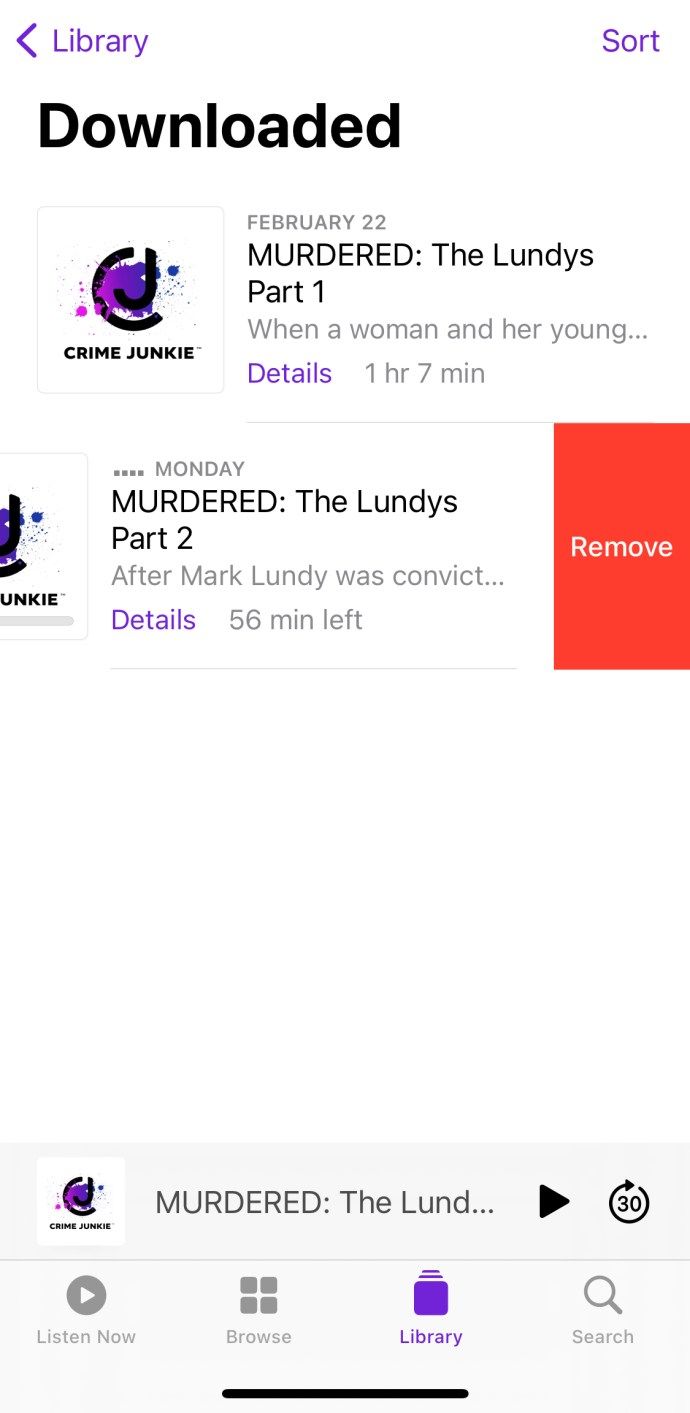Switch to the Browse tab

(258, 1309)
